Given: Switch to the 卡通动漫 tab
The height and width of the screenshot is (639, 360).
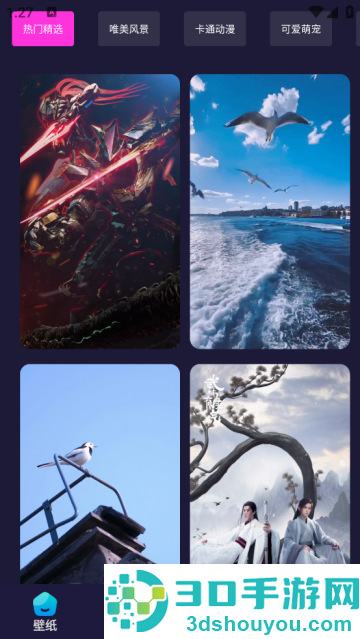Looking at the screenshot, I should point(215,29).
